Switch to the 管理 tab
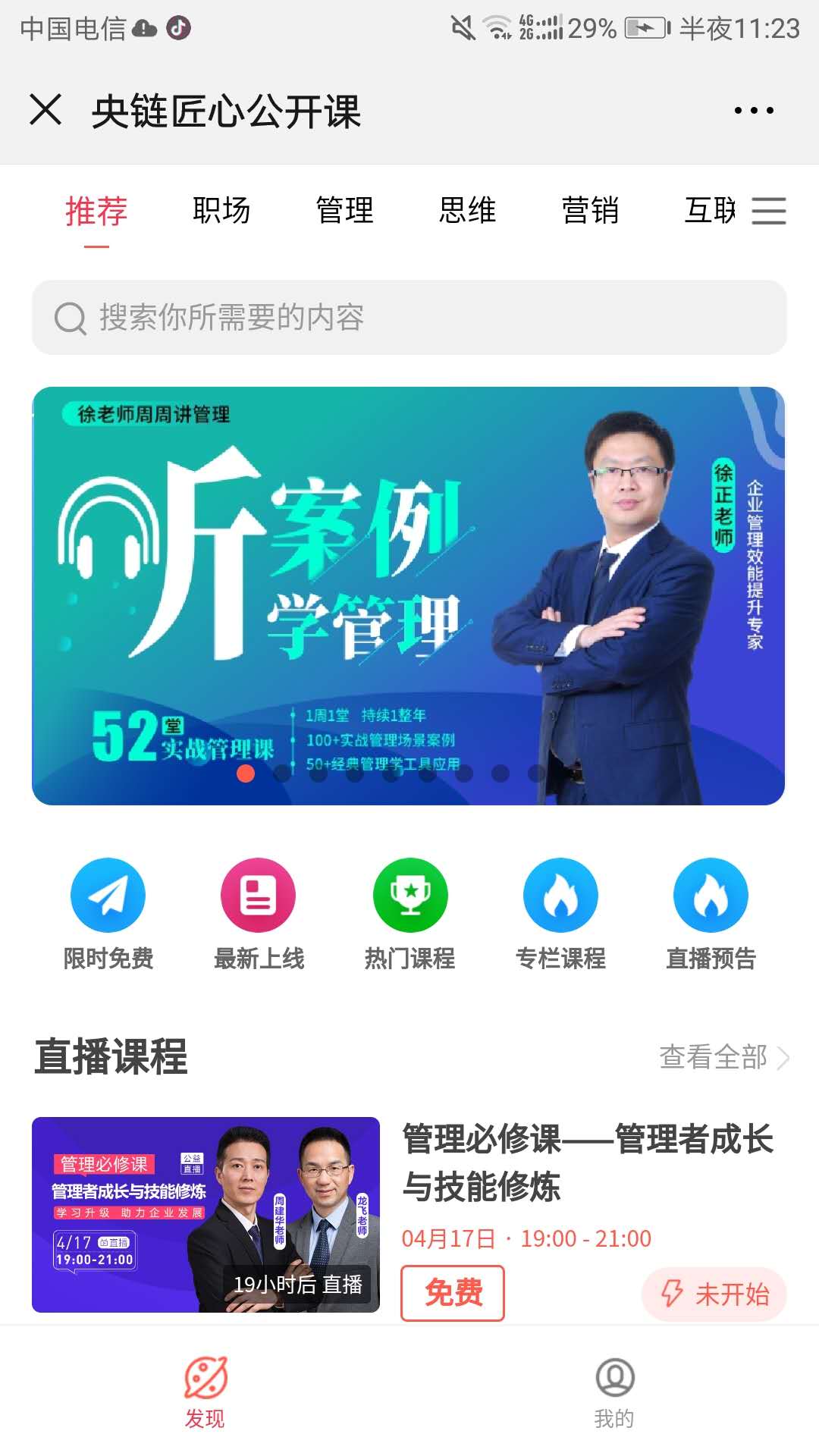 coord(344,211)
